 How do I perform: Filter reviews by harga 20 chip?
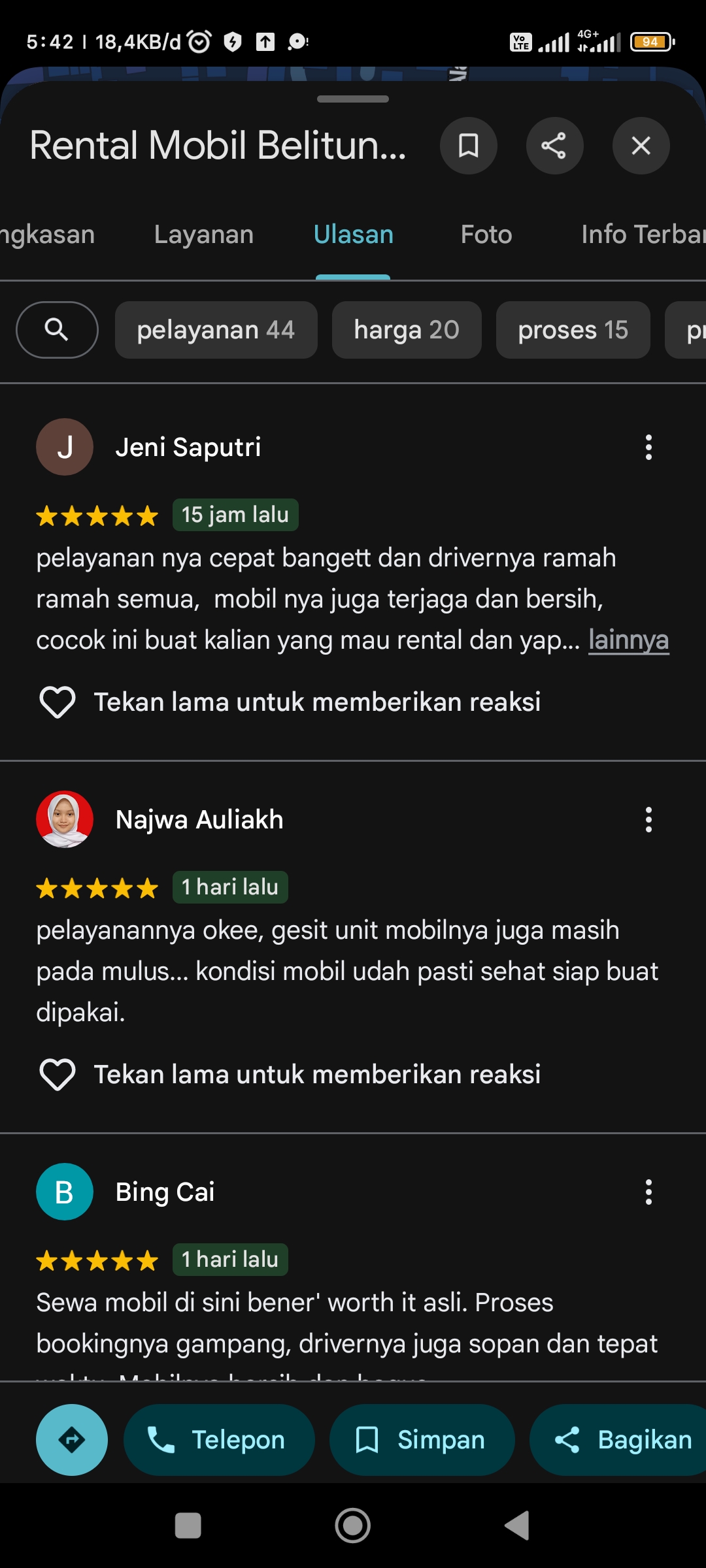pyautogui.click(x=407, y=330)
